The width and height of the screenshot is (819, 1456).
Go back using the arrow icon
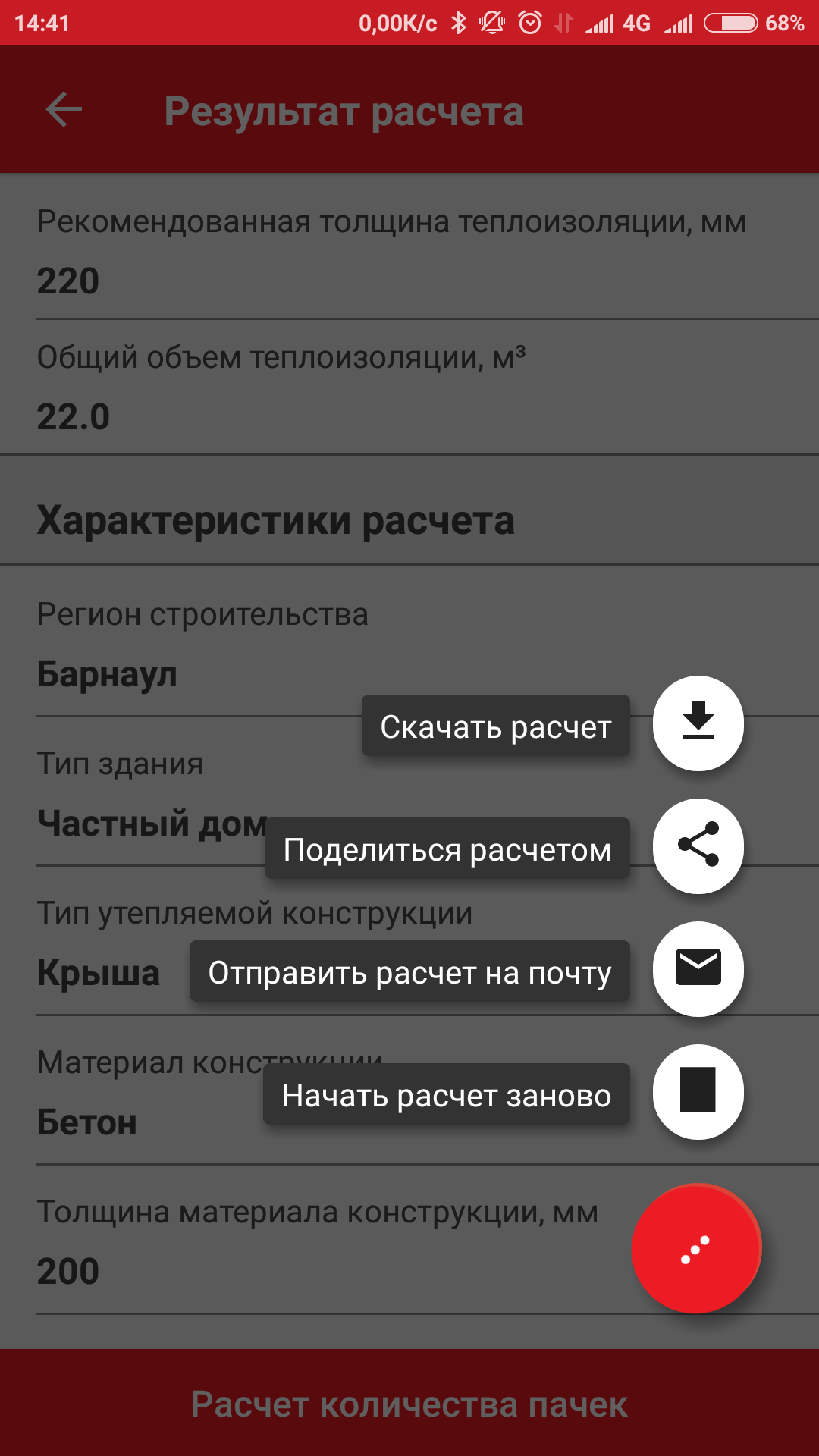pos(64,110)
